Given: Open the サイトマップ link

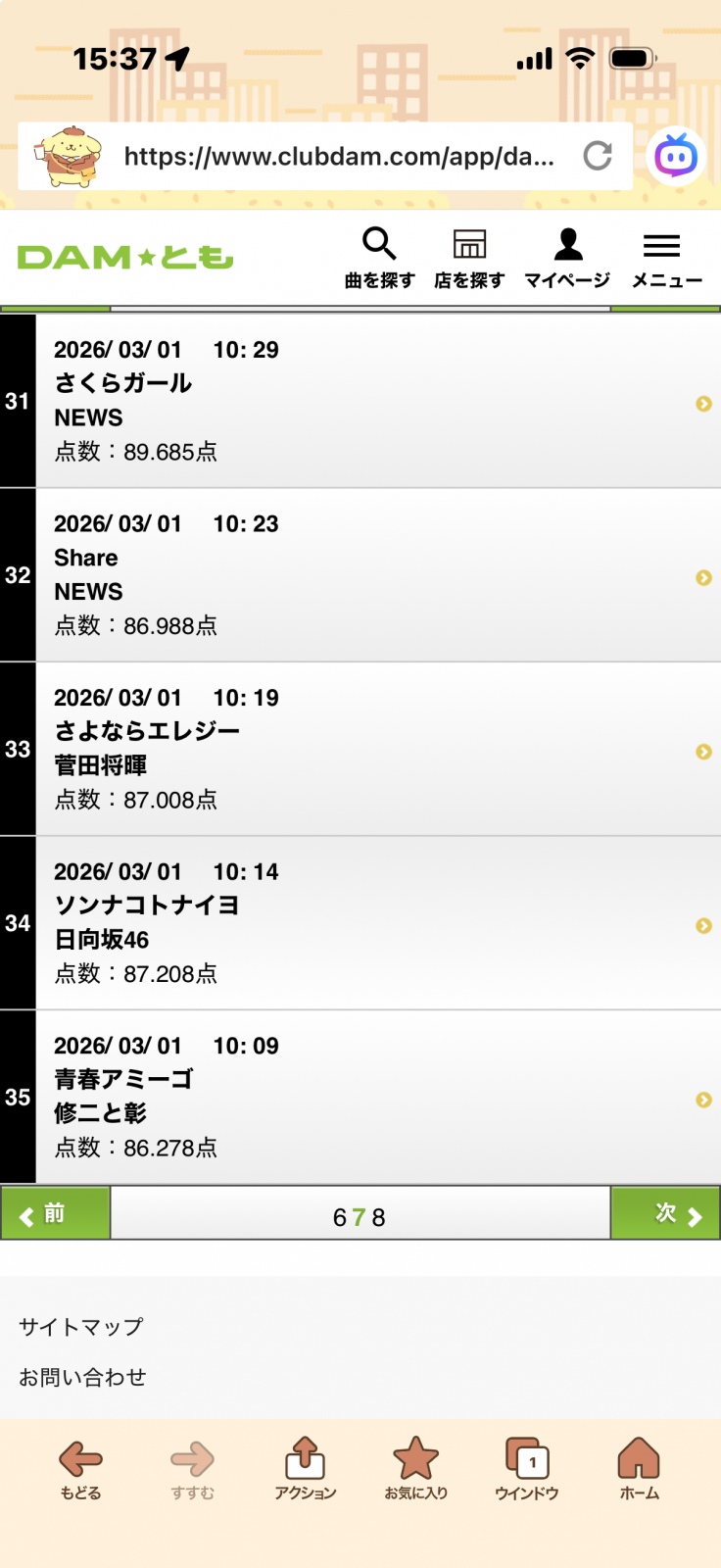Looking at the screenshot, I should coord(81,1327).
